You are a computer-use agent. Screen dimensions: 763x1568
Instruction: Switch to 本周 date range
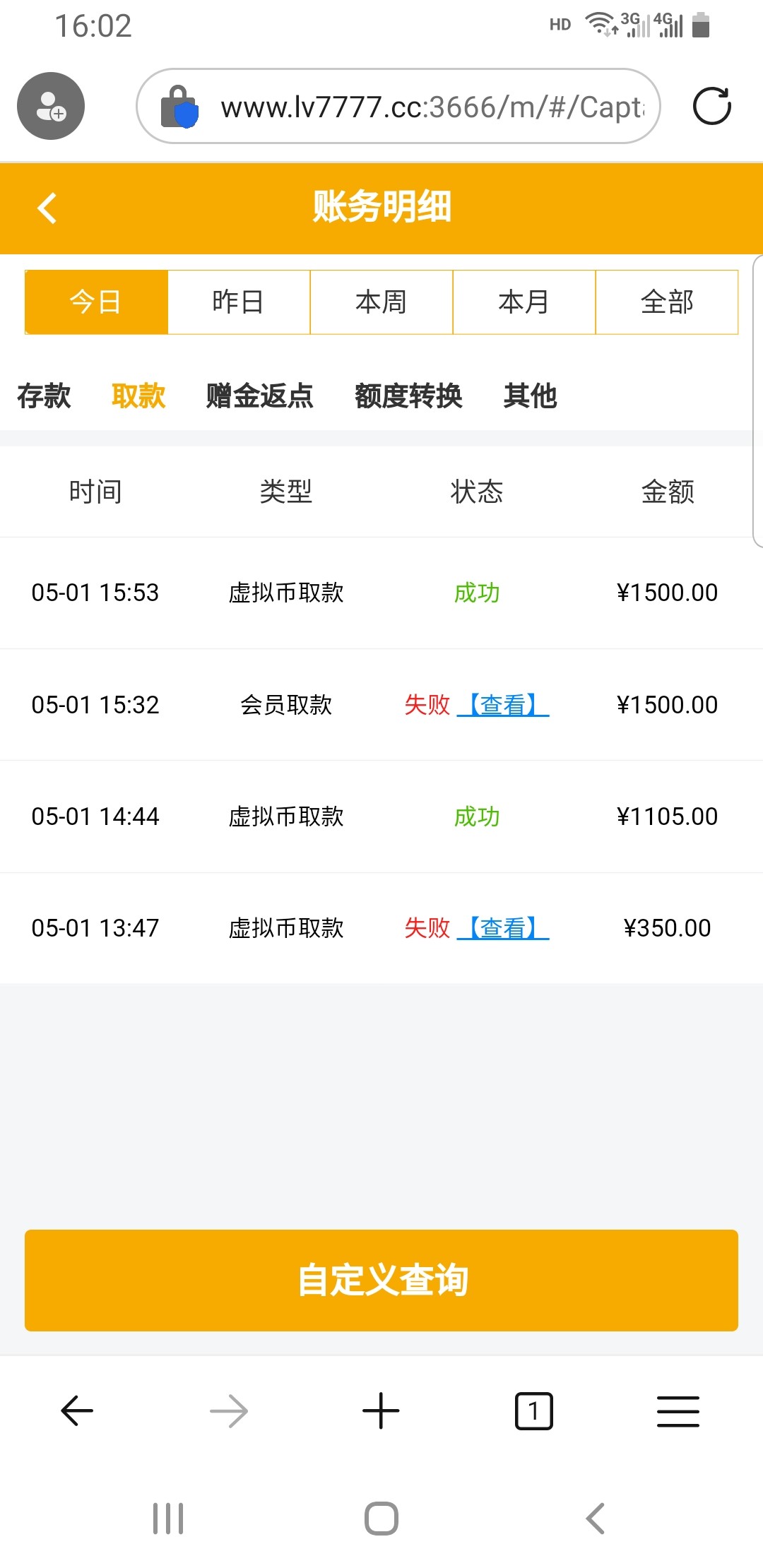[381, 302]
